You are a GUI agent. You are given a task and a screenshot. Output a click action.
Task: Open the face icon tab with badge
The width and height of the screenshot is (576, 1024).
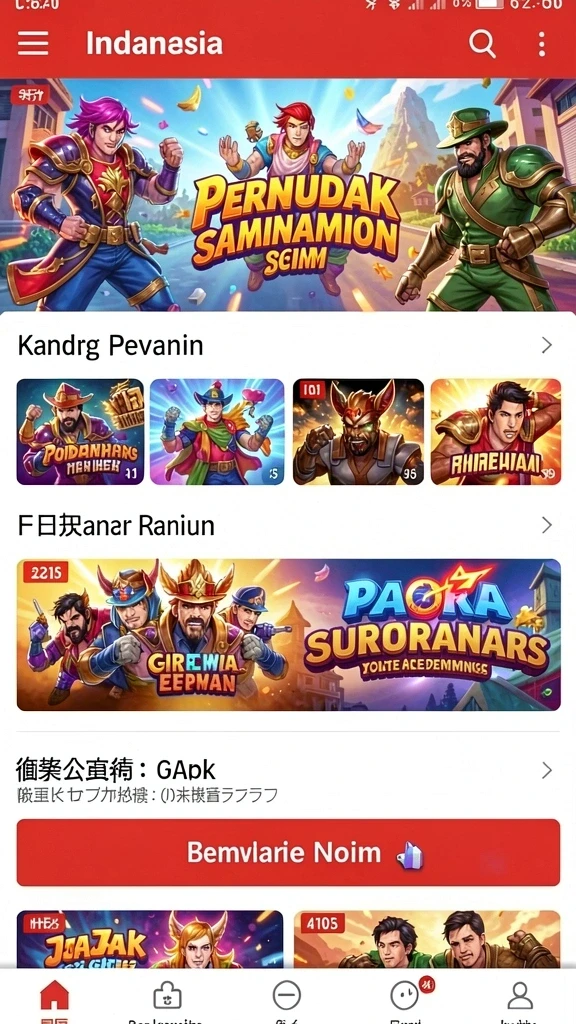[405, 999]
